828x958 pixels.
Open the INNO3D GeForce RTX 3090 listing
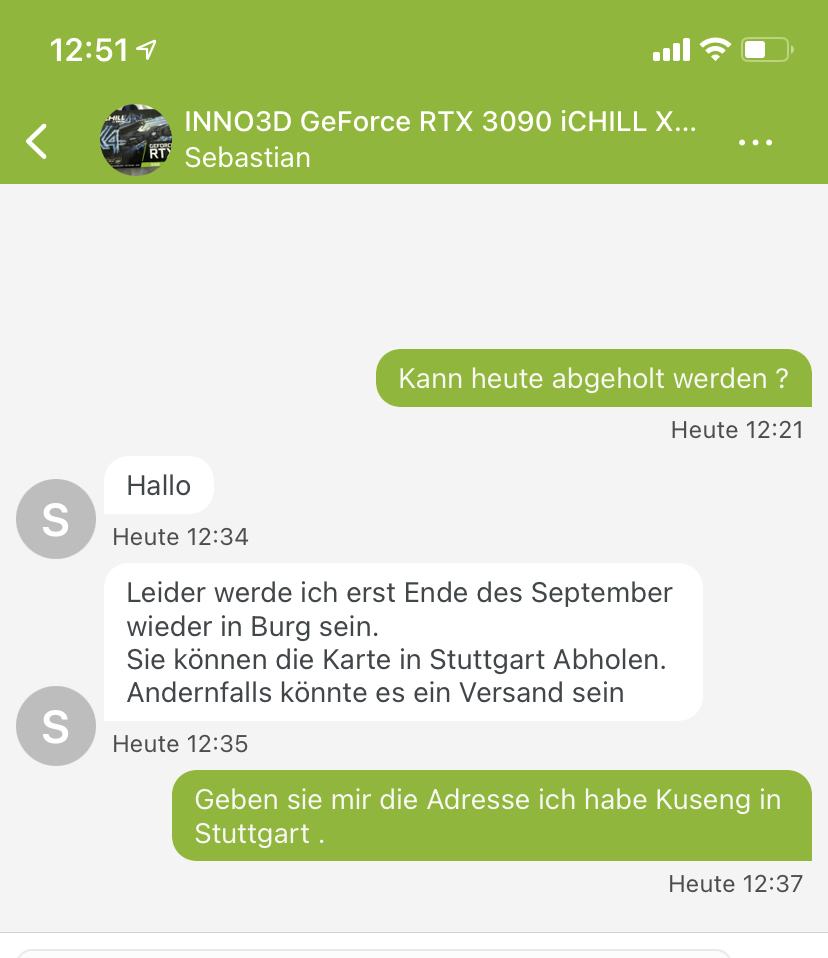point(440,123)
